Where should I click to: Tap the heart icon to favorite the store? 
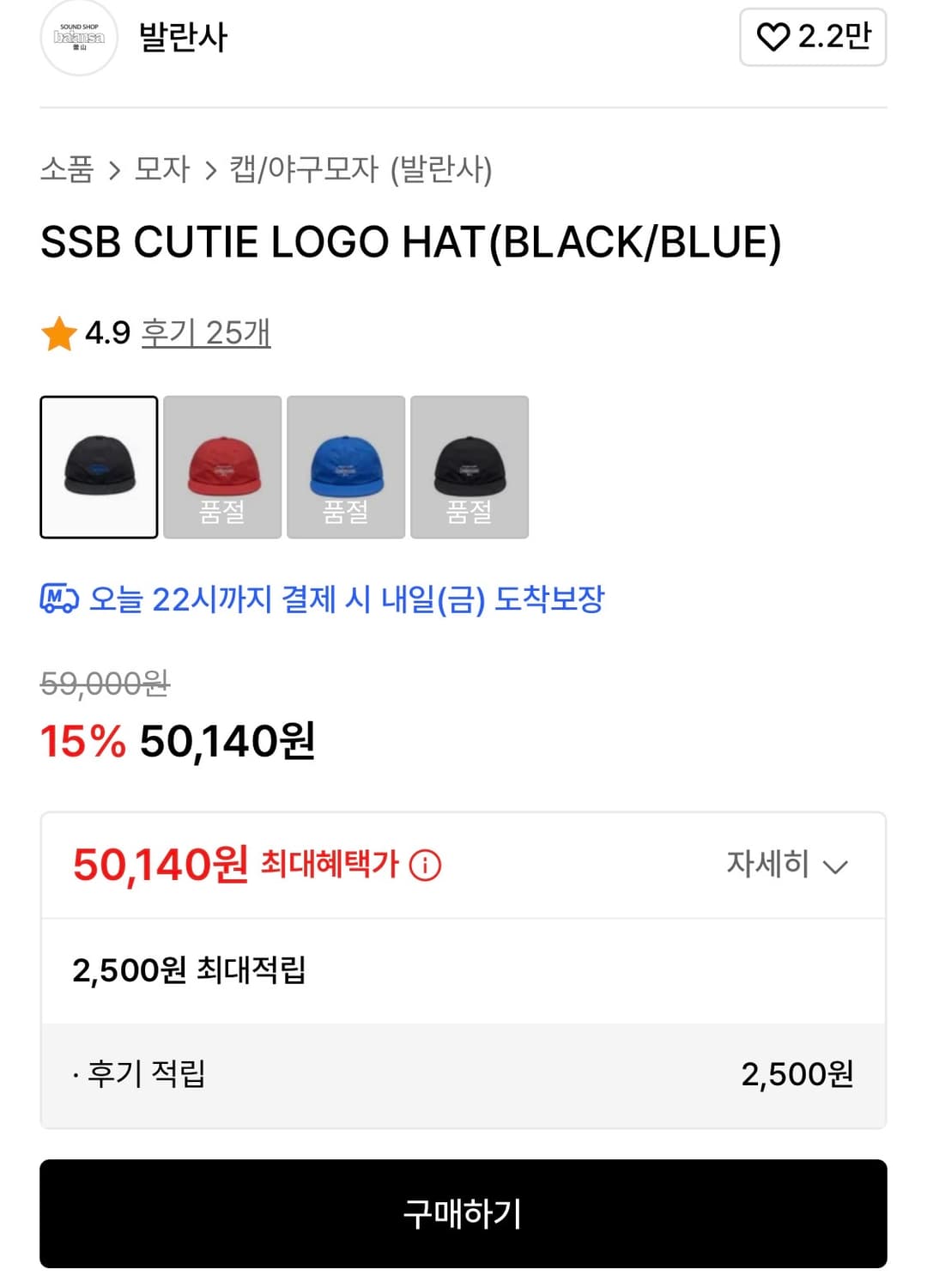pos(774,38)
